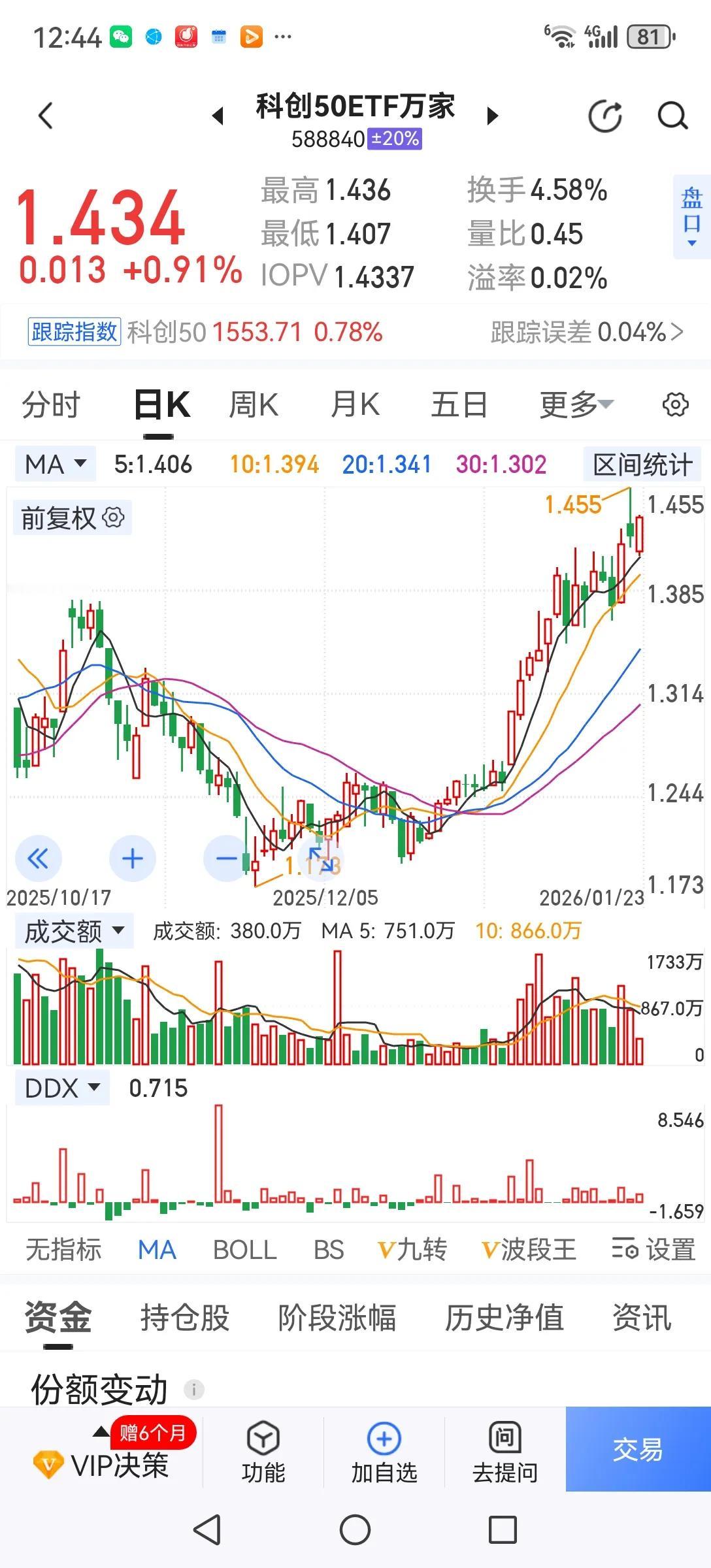Zoom in on chart with plus button
The height and width of the screenshot is (1568, 711).
coord(132,859)
